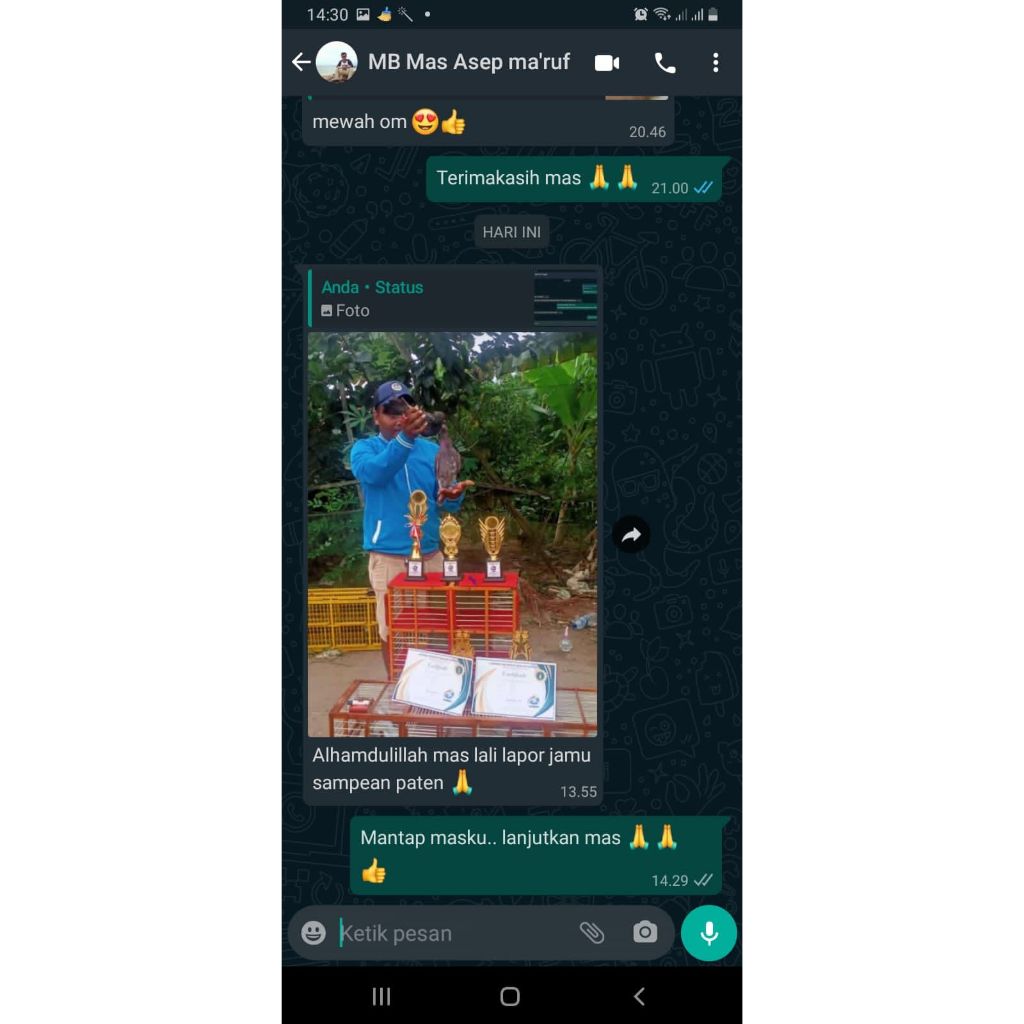Open the camera from the message bar
This screenshot has width=1024, height=1024.
coord(645,933)
